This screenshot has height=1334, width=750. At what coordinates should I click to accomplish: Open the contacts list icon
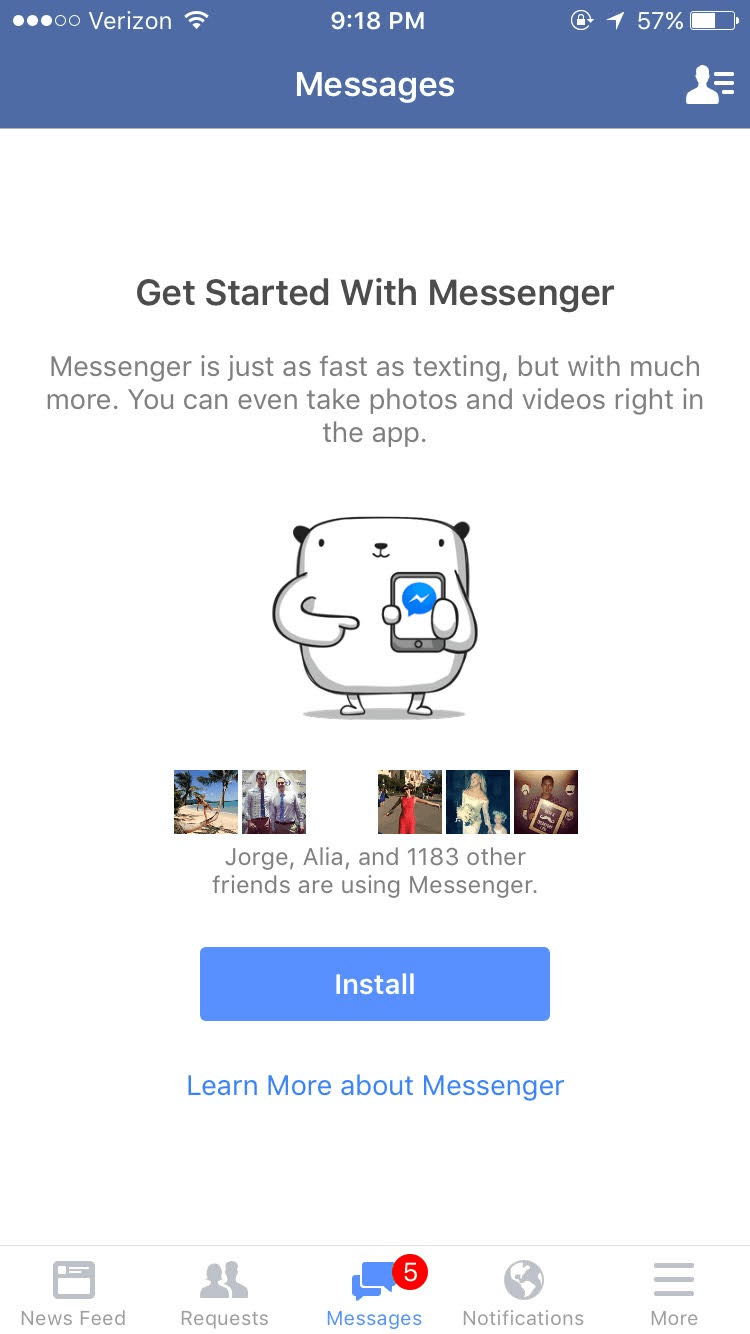click(x=709, y=85)
